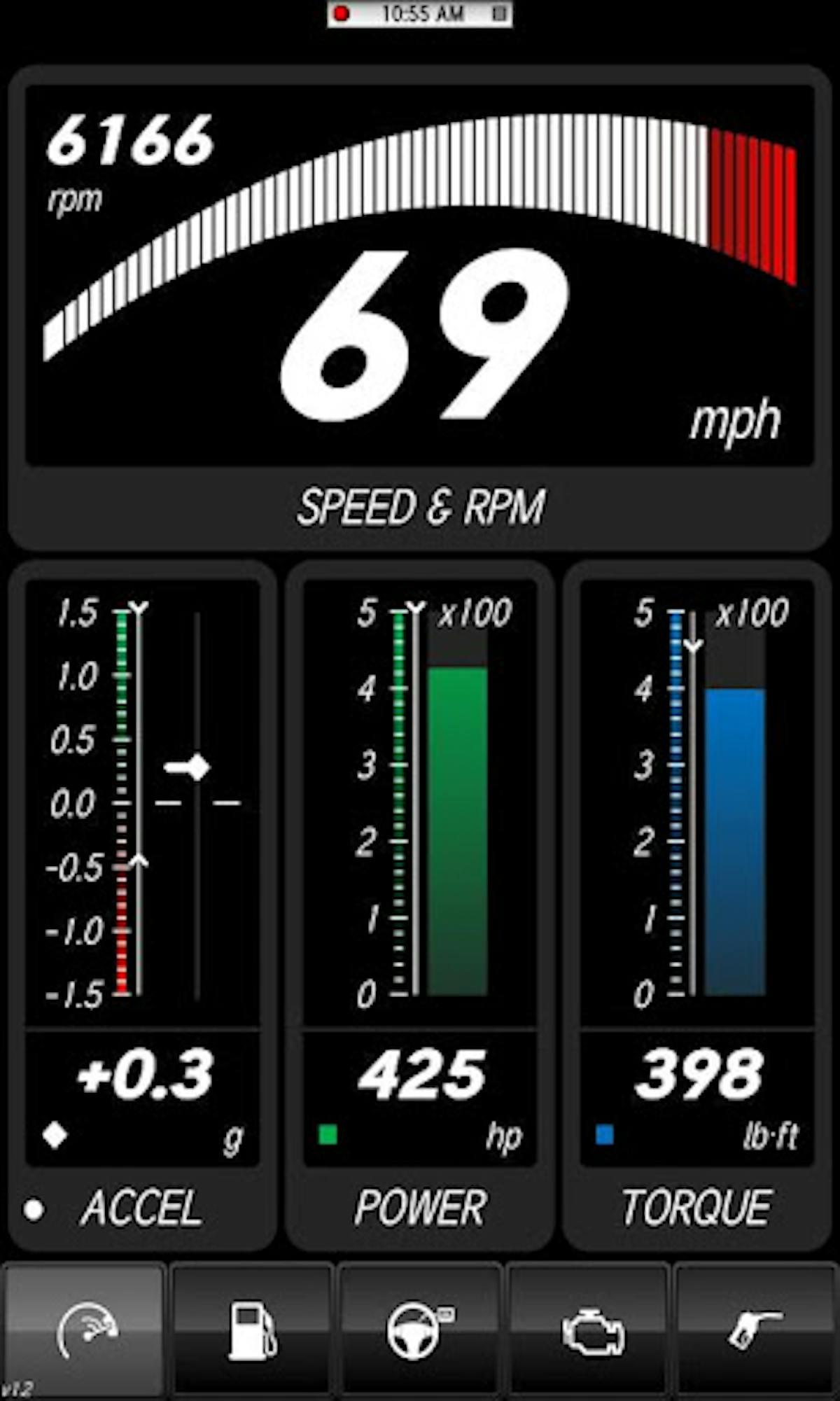Open the fuel pump tab

252,1329
